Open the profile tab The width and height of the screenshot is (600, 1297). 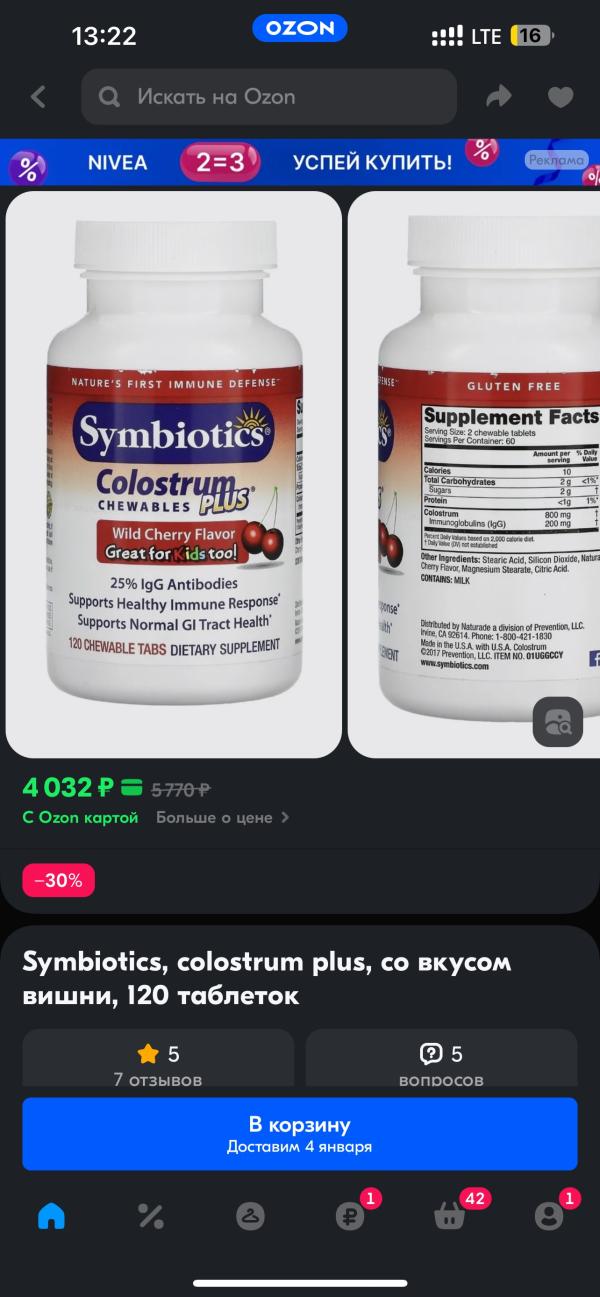[549, 1216]
